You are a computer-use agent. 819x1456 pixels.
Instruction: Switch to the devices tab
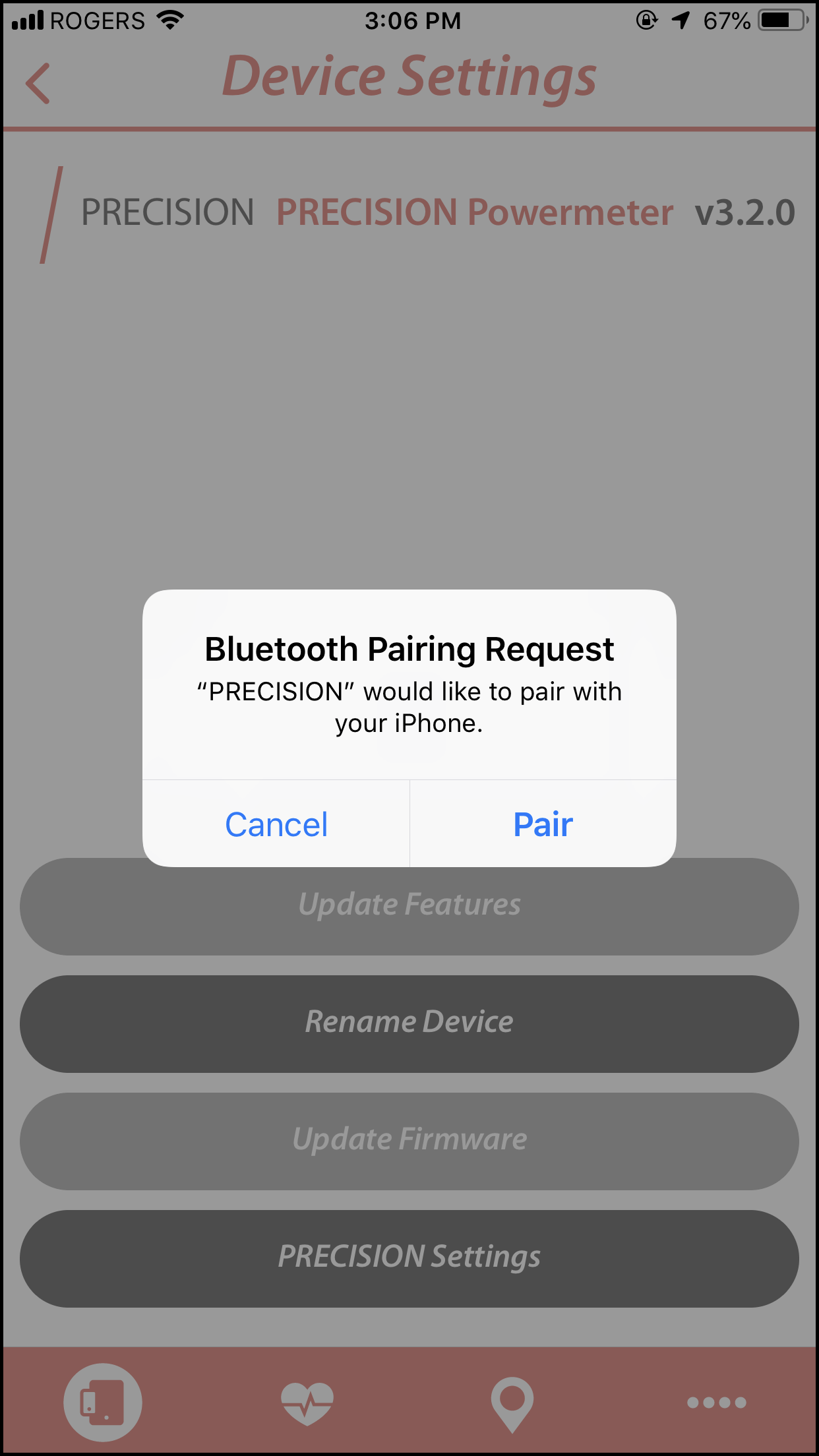[102, 1402]
